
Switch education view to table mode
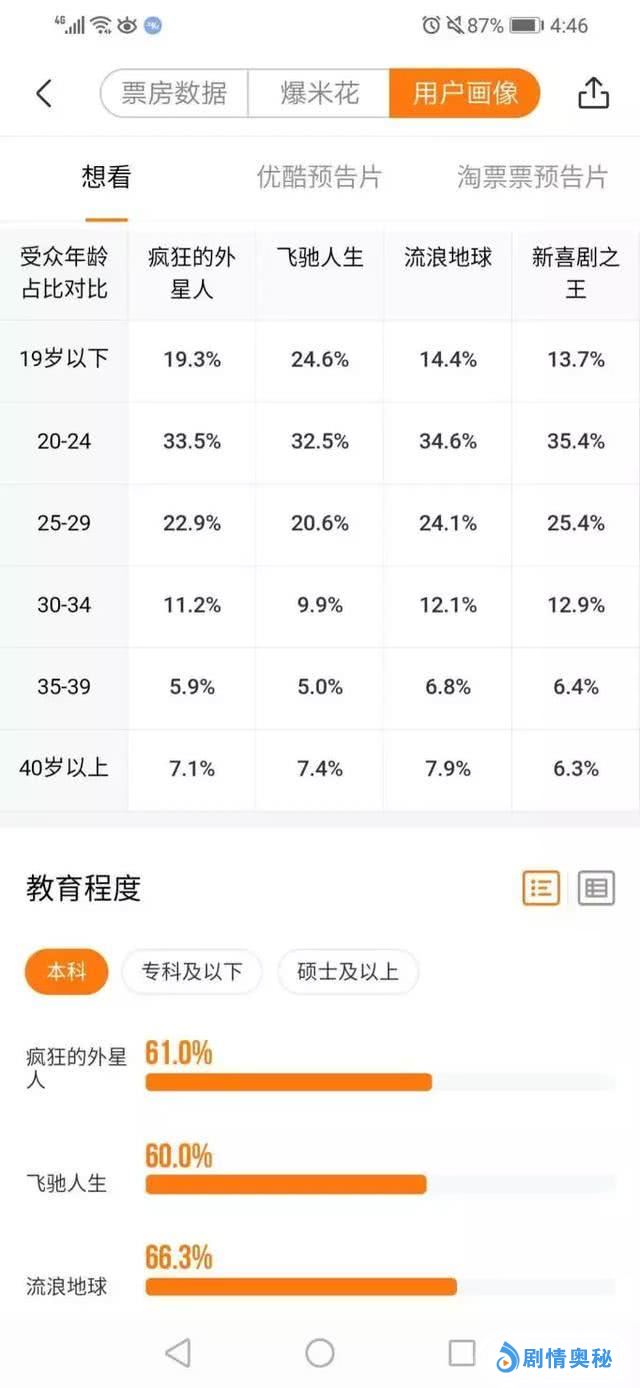pyautogui.click(x=596, y=887)
